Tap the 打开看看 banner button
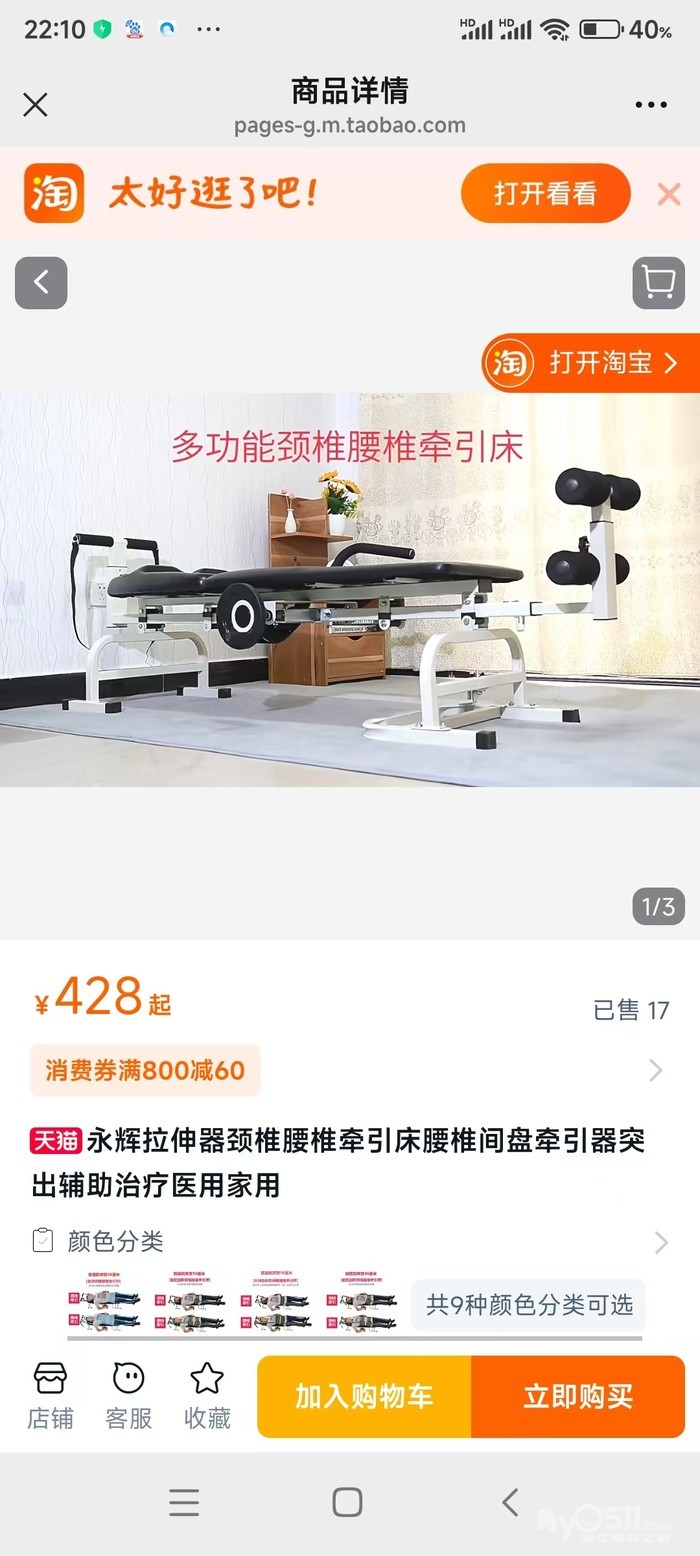Viewport: 700px width, 1556px height. (x=545, y=193)
